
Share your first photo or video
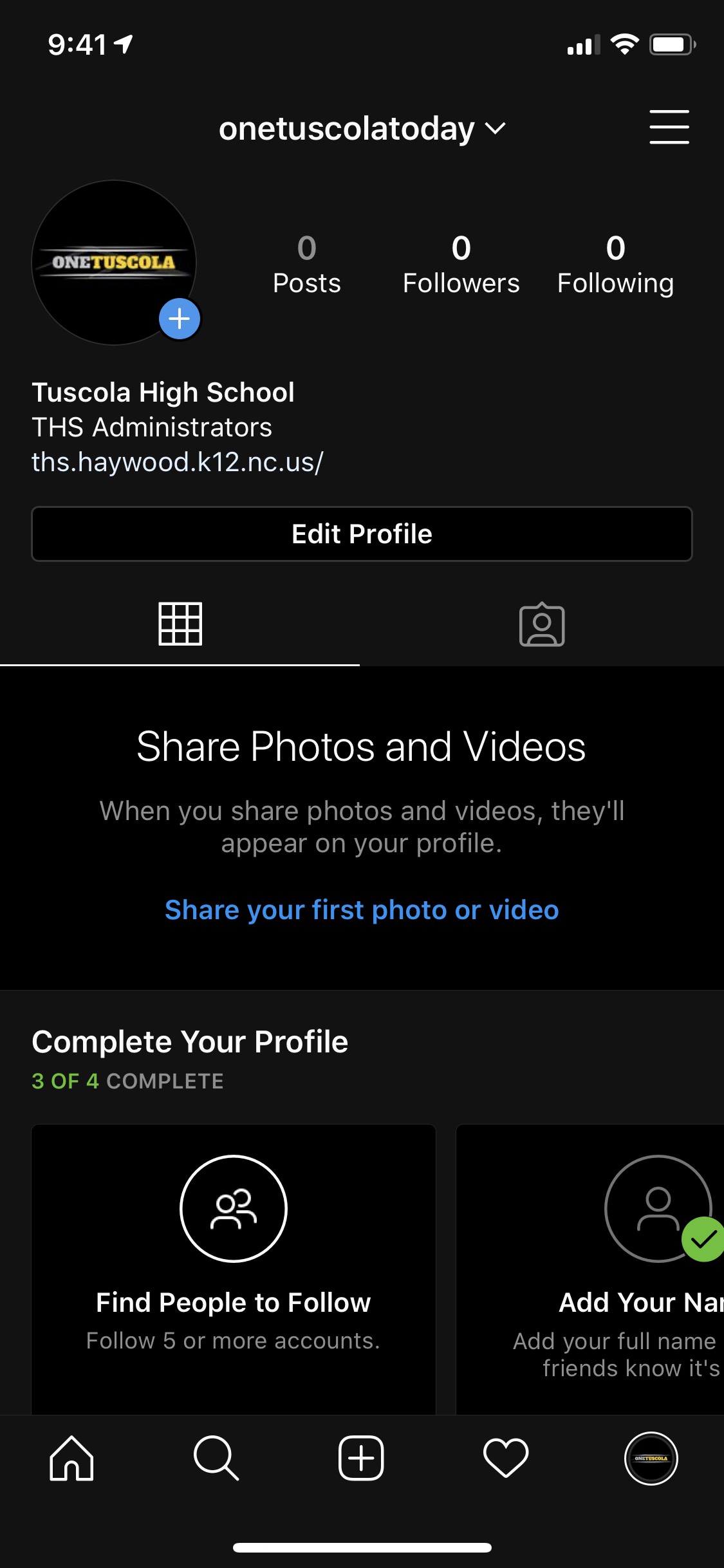(362, 910)
